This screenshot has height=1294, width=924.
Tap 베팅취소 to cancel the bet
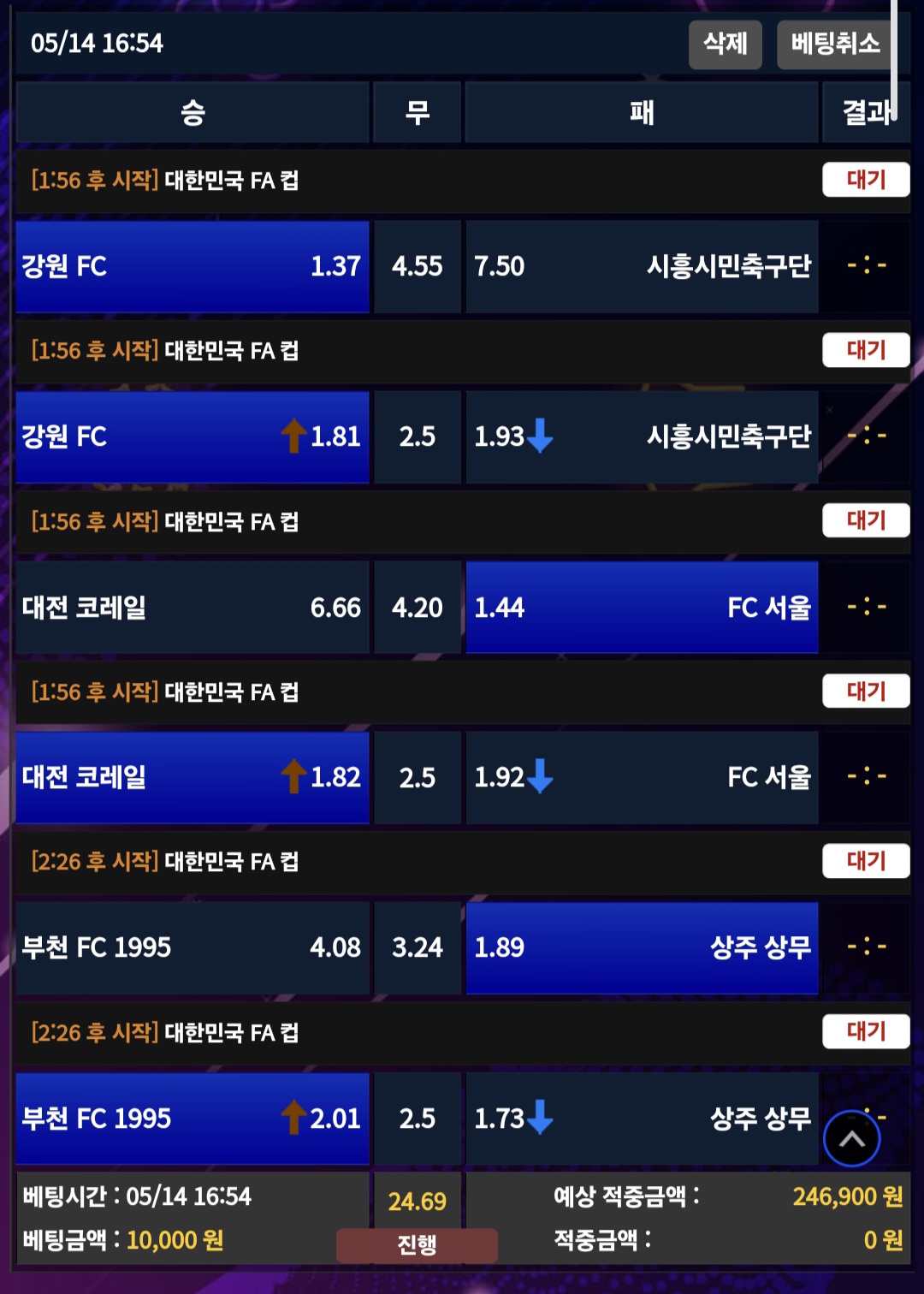[x=835, y=44]
